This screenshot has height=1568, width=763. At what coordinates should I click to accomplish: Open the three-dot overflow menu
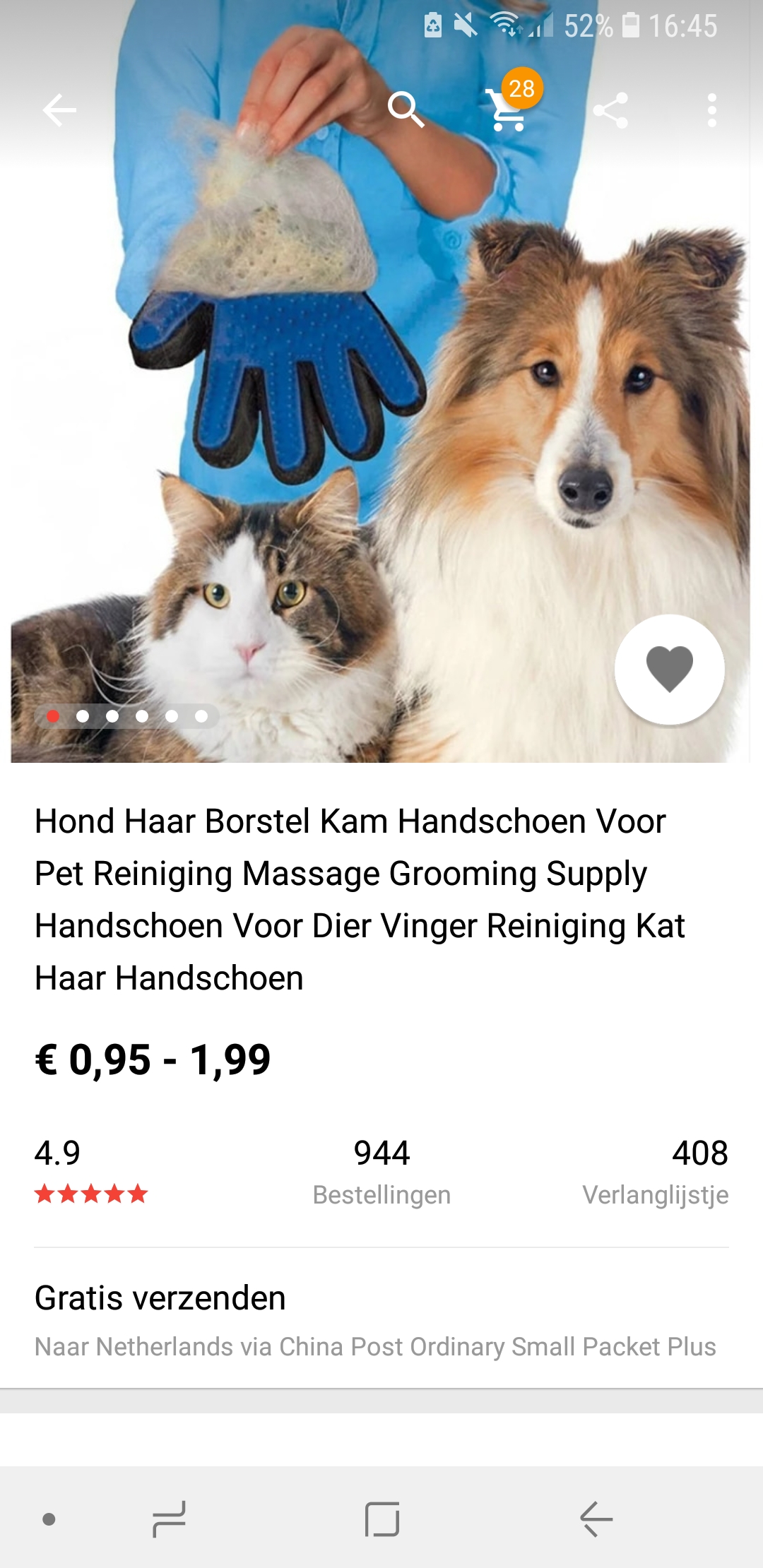point(712,110)
